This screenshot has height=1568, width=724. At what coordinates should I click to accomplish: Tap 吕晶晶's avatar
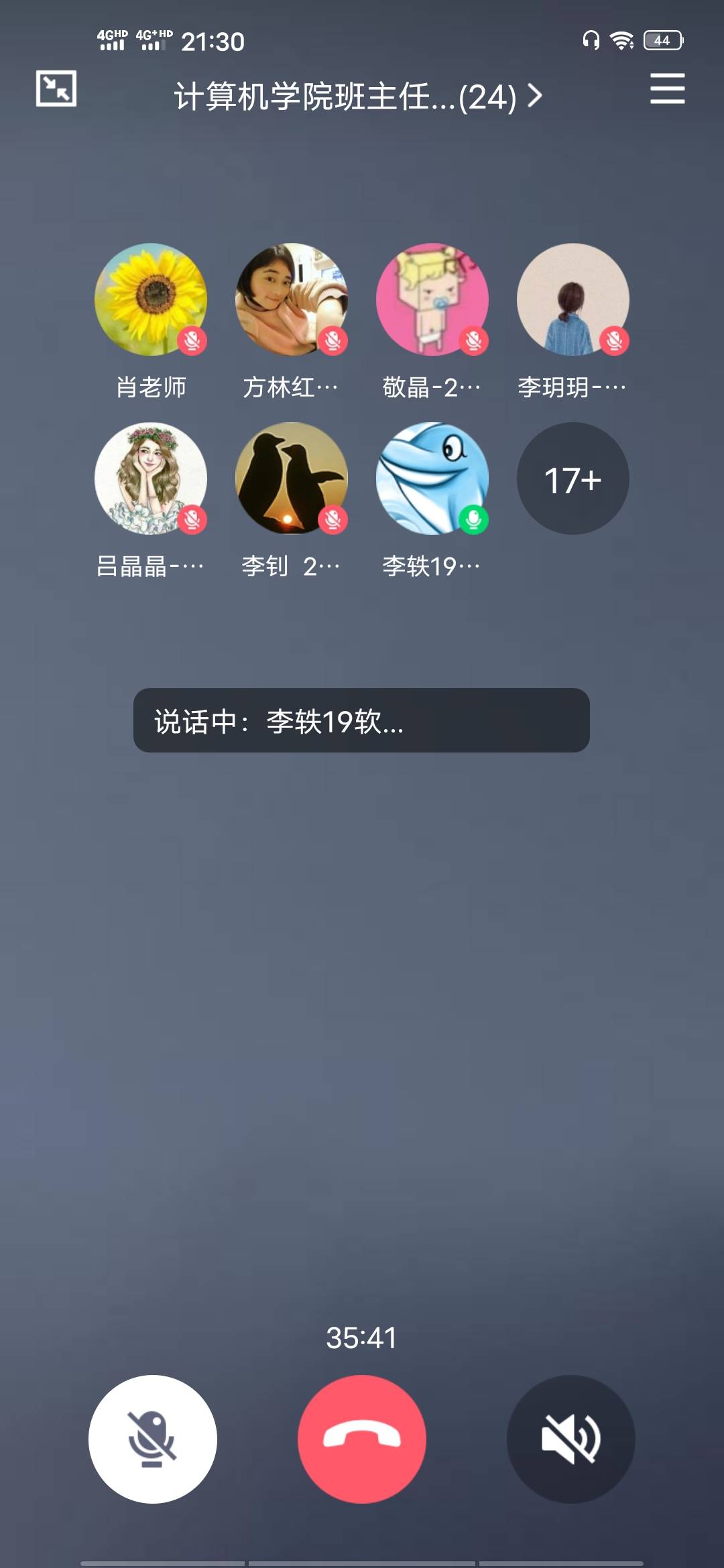(151, 478)
